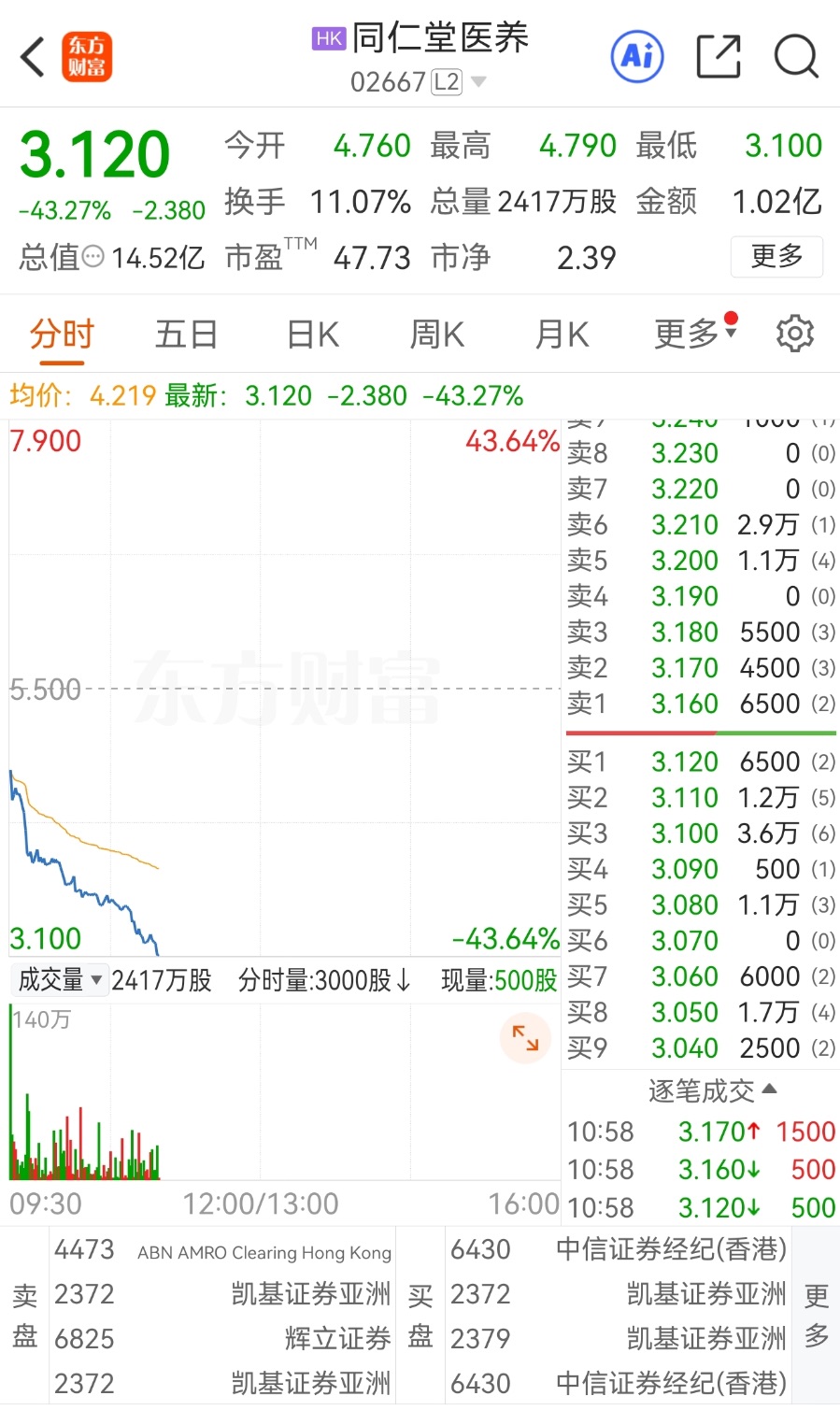Go back using the back arrow
This screenshot has height=1410, width=840.
[x=33, y=57]
